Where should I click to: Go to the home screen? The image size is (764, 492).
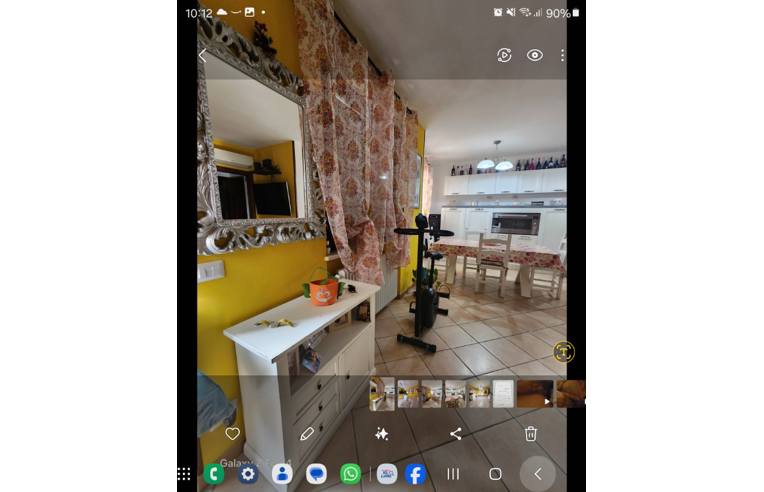click(495, 474)
